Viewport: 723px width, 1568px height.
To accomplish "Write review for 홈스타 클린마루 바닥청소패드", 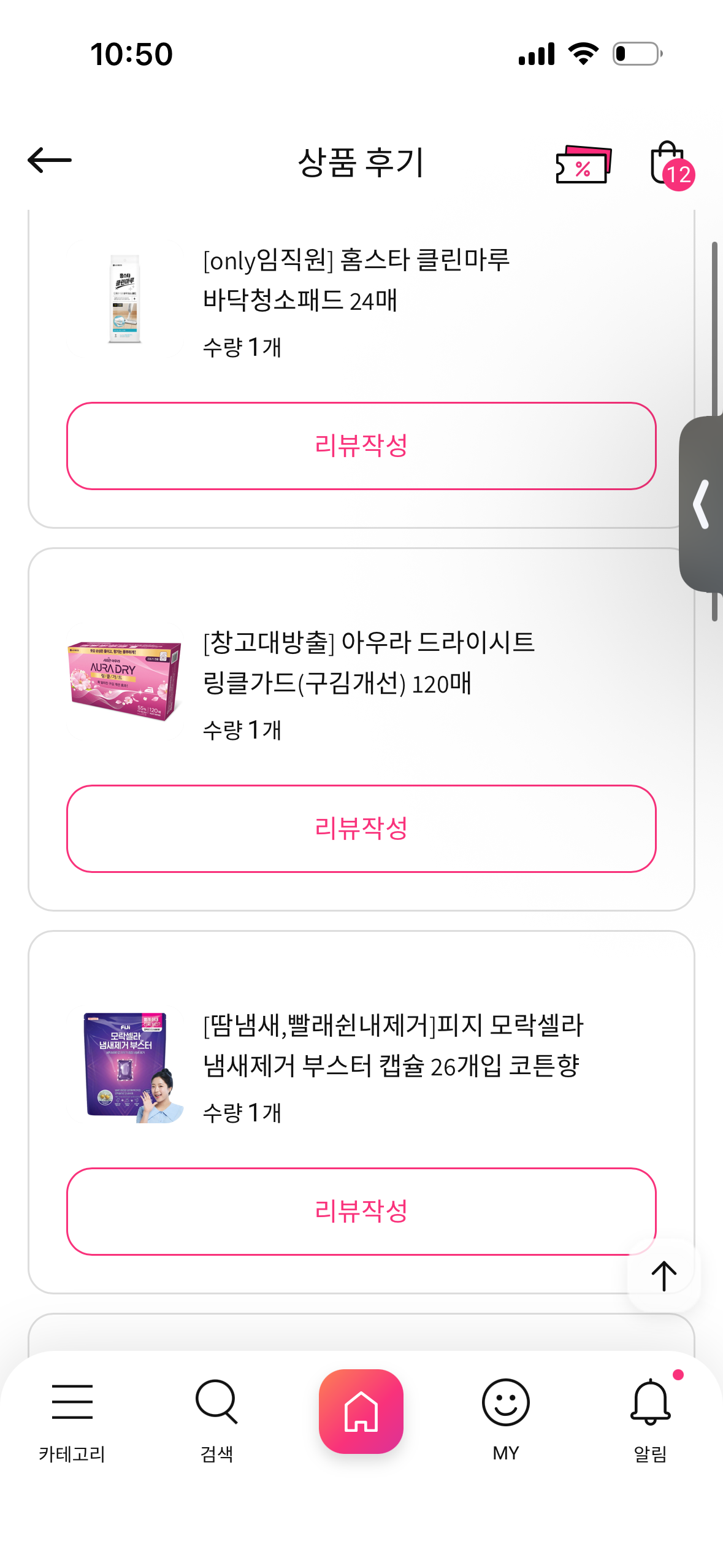I will pos(361,446).
